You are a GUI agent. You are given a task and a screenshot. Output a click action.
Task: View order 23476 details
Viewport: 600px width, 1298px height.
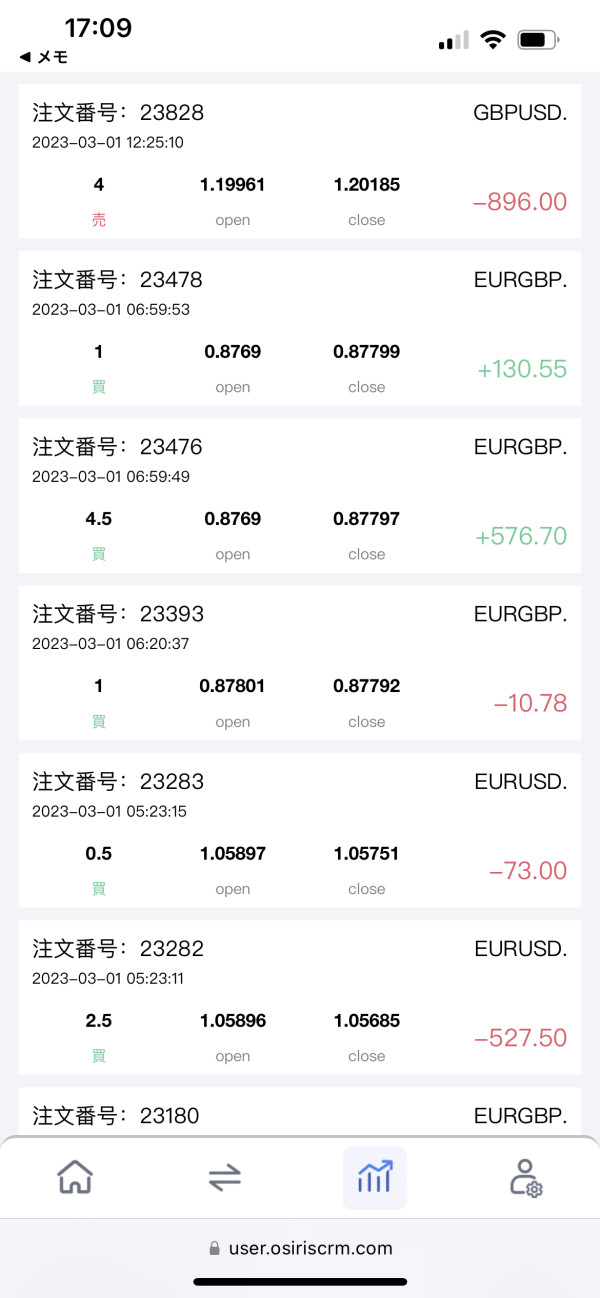(x=300, y=495)
